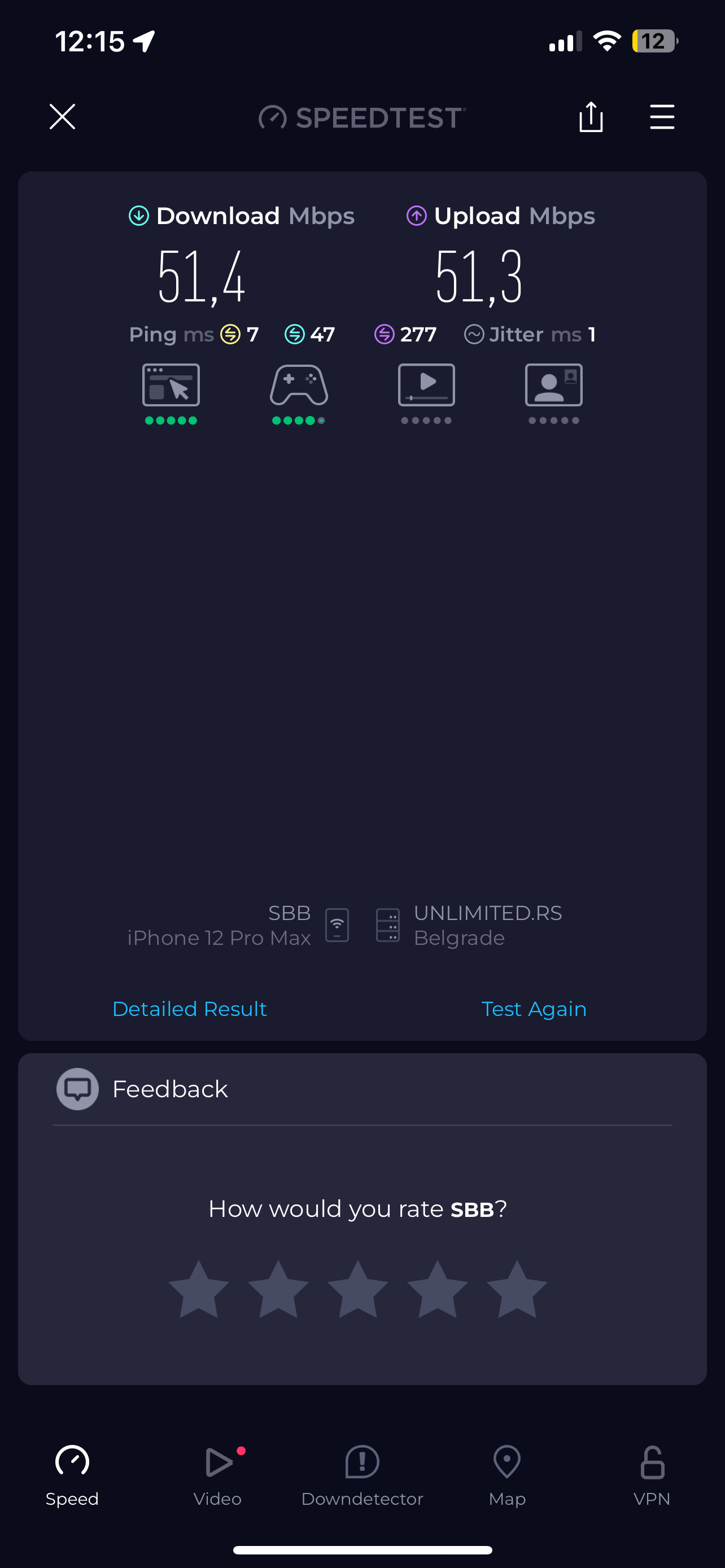
Task: Rate SBB one star
Action: tap(198, 1290)
